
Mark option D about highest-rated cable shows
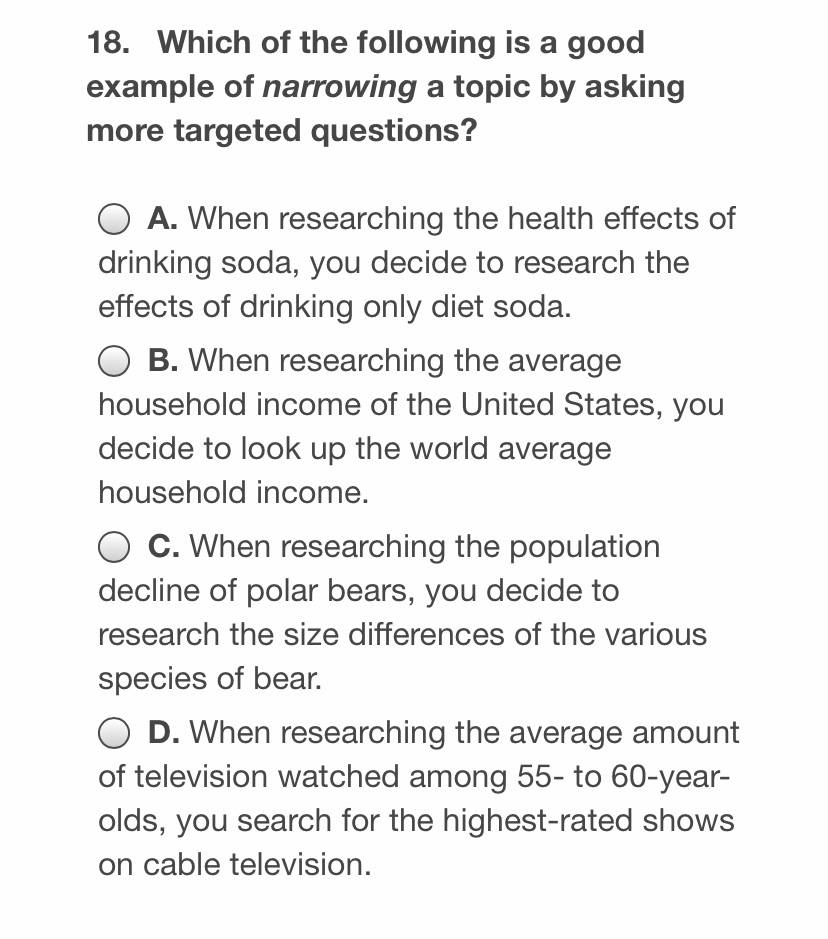pyautogui.click(x=114, y=733)
